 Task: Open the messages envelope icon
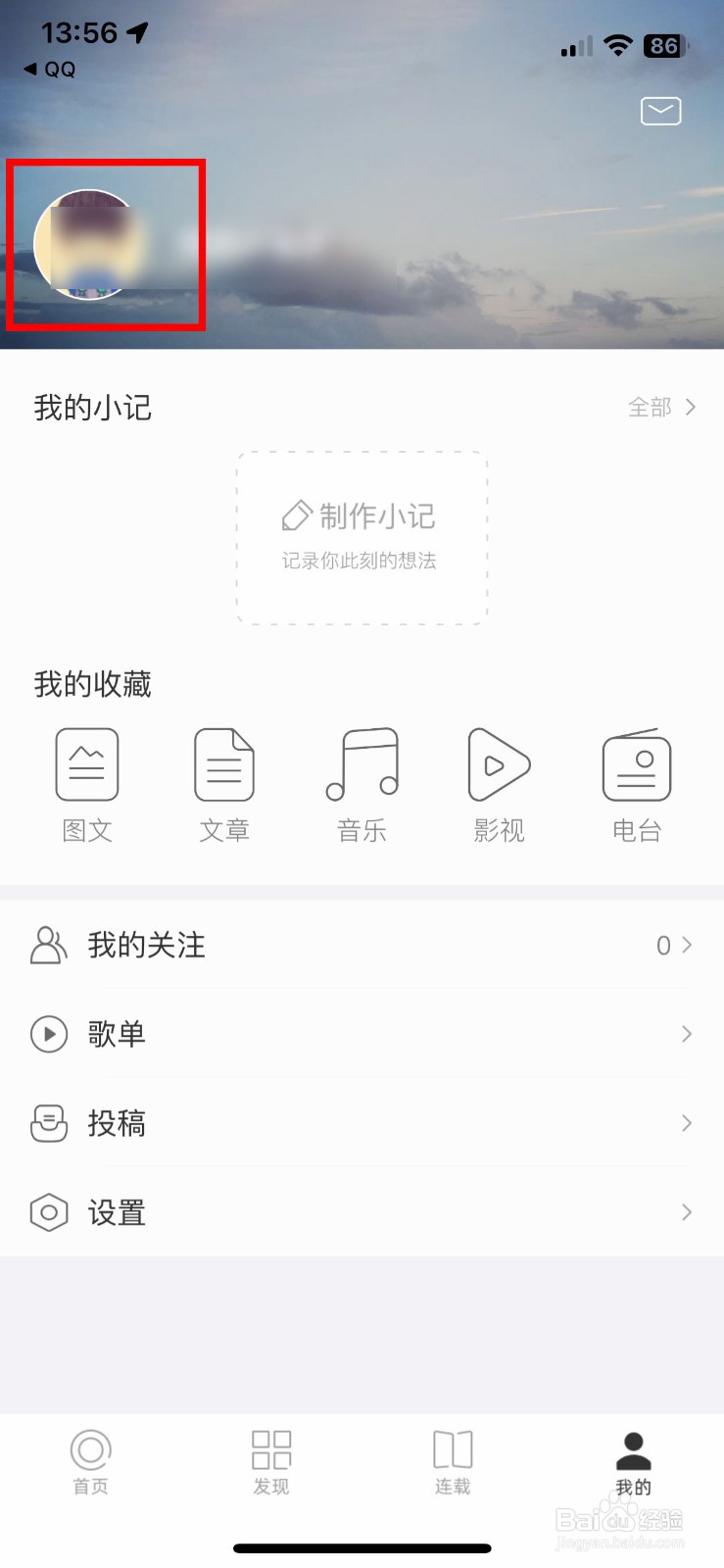coord(660,112)
